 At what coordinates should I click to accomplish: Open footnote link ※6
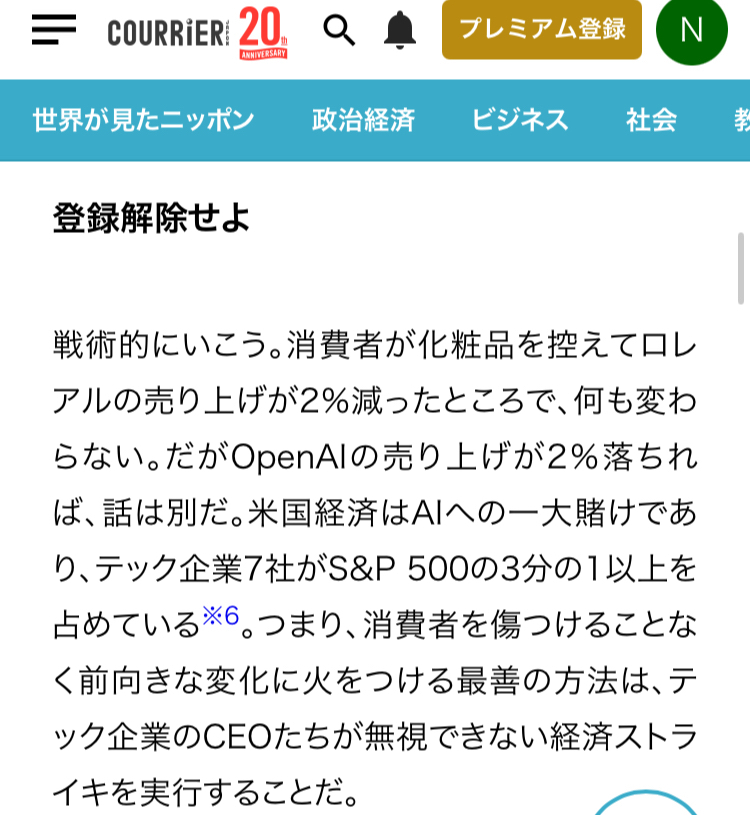click(221, 617)
